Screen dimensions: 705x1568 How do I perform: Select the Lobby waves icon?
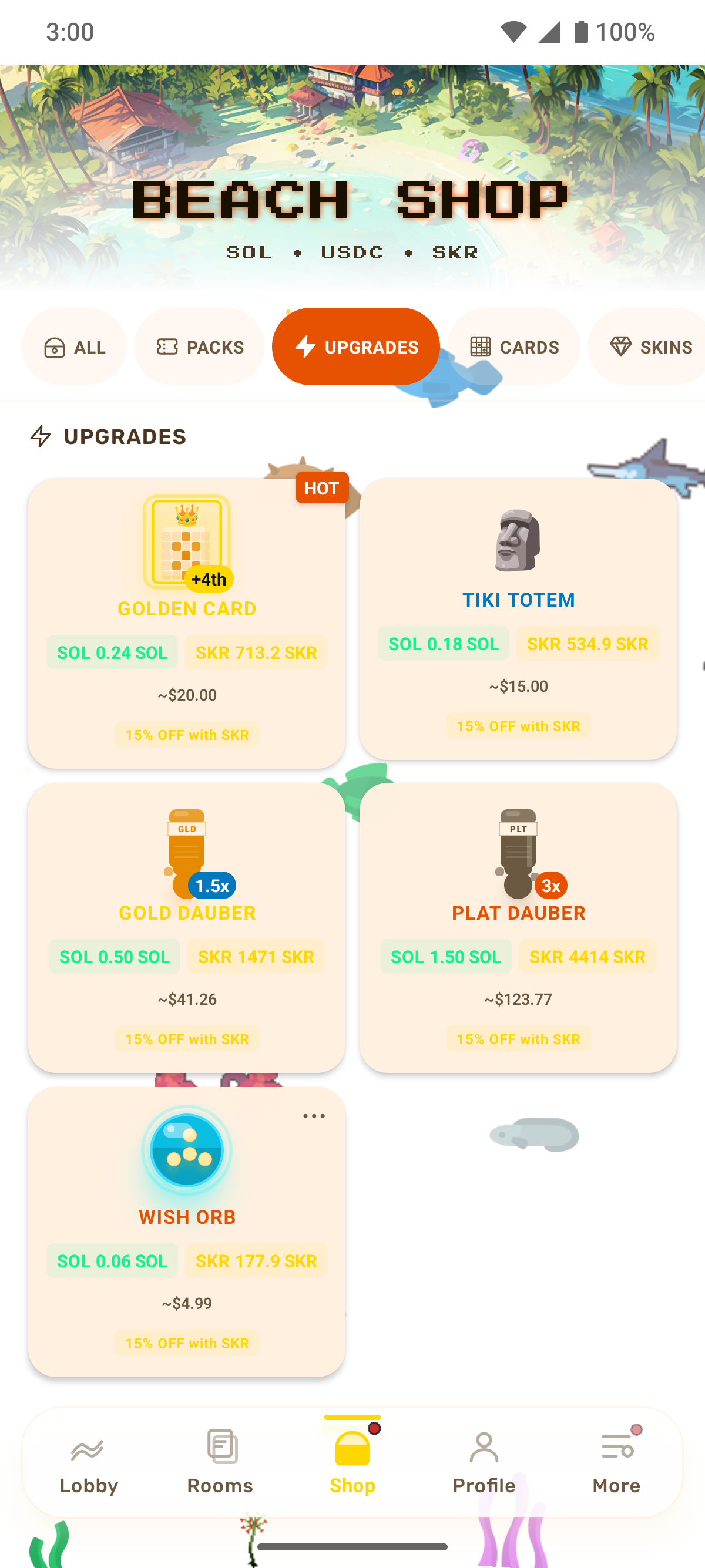(89, 1448)
